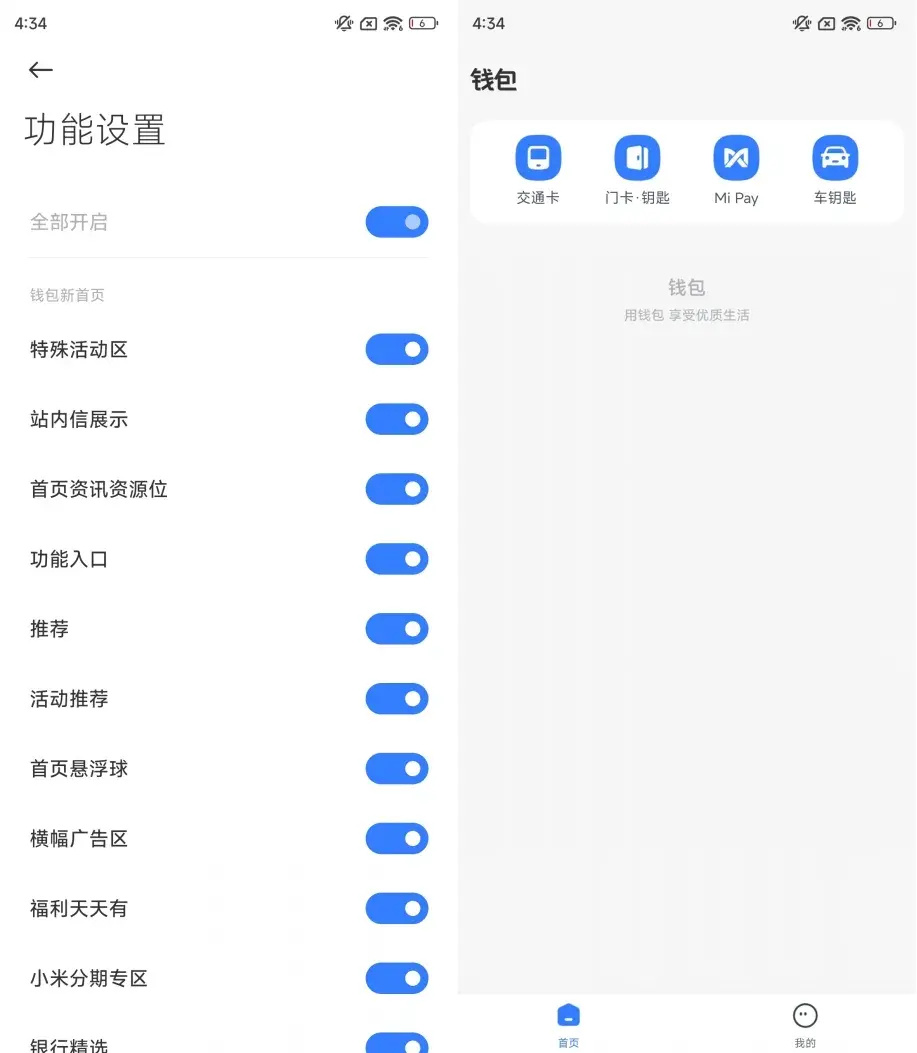The height and width of the screenshot is (1053, 917).
Task: Turn off the 推荐 switch
Action: (x=397, y=629)
